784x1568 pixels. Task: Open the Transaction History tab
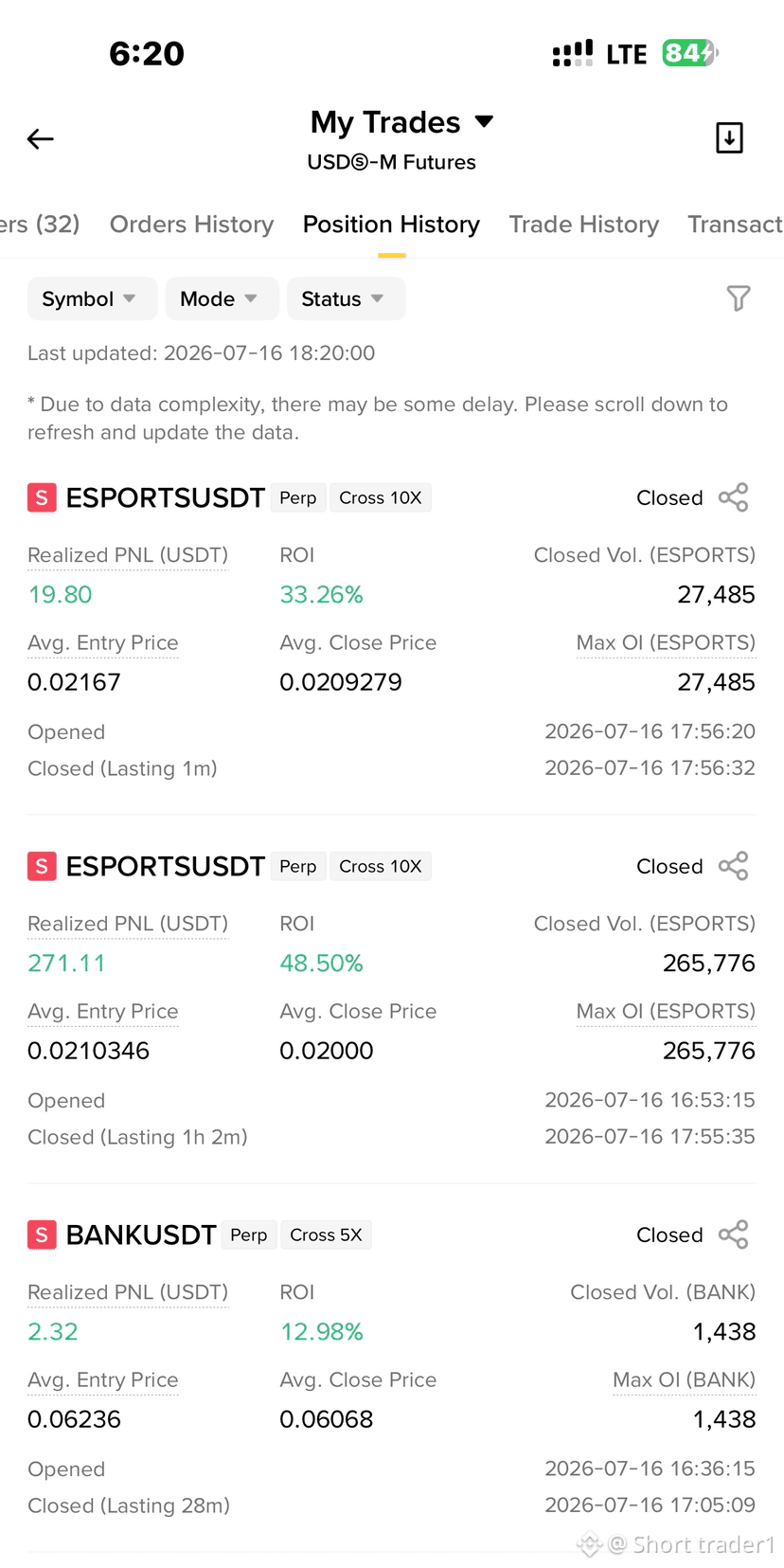[x=735, y=225]
